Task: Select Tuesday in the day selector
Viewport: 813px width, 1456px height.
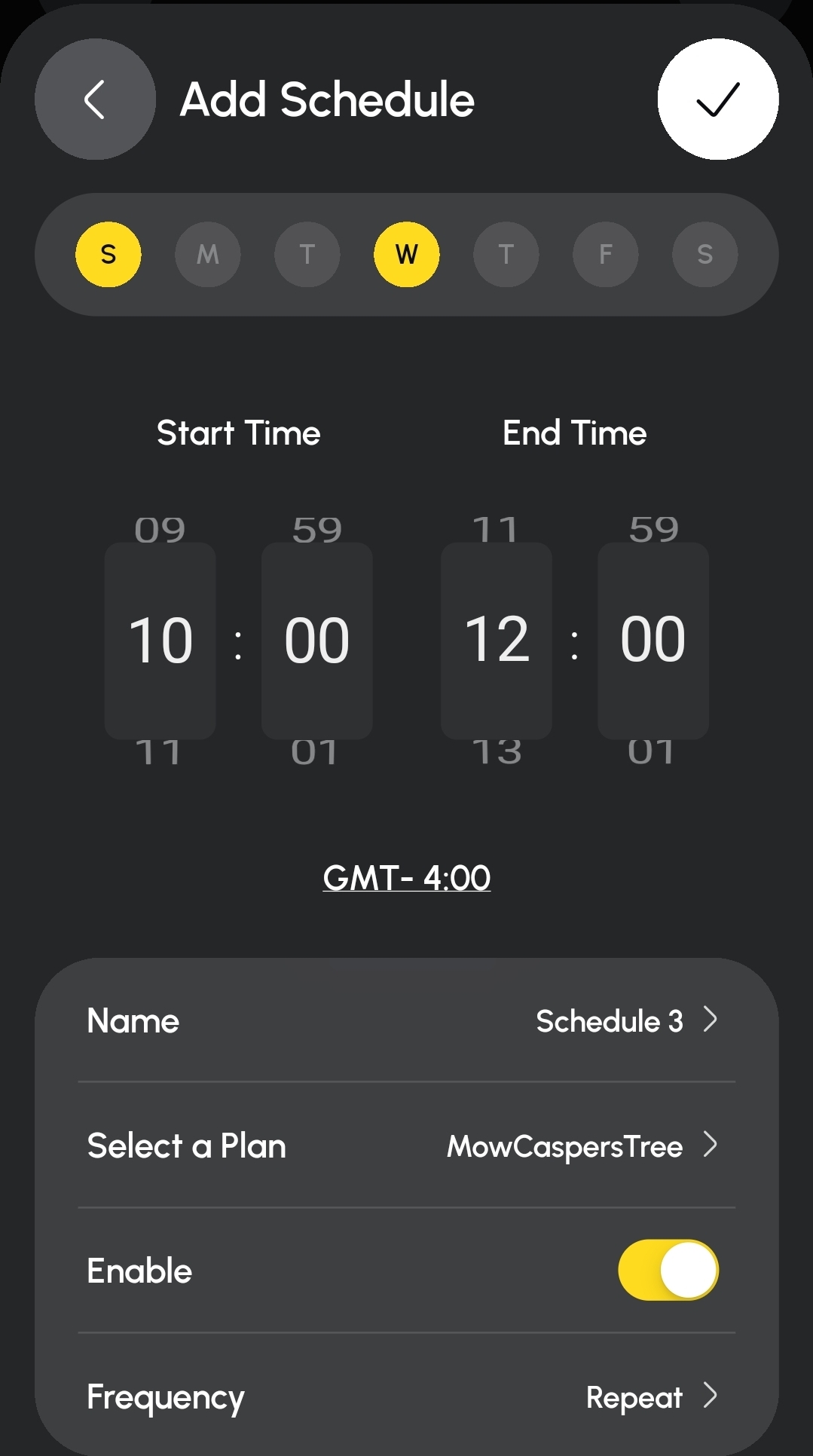Action: point(307,255)
